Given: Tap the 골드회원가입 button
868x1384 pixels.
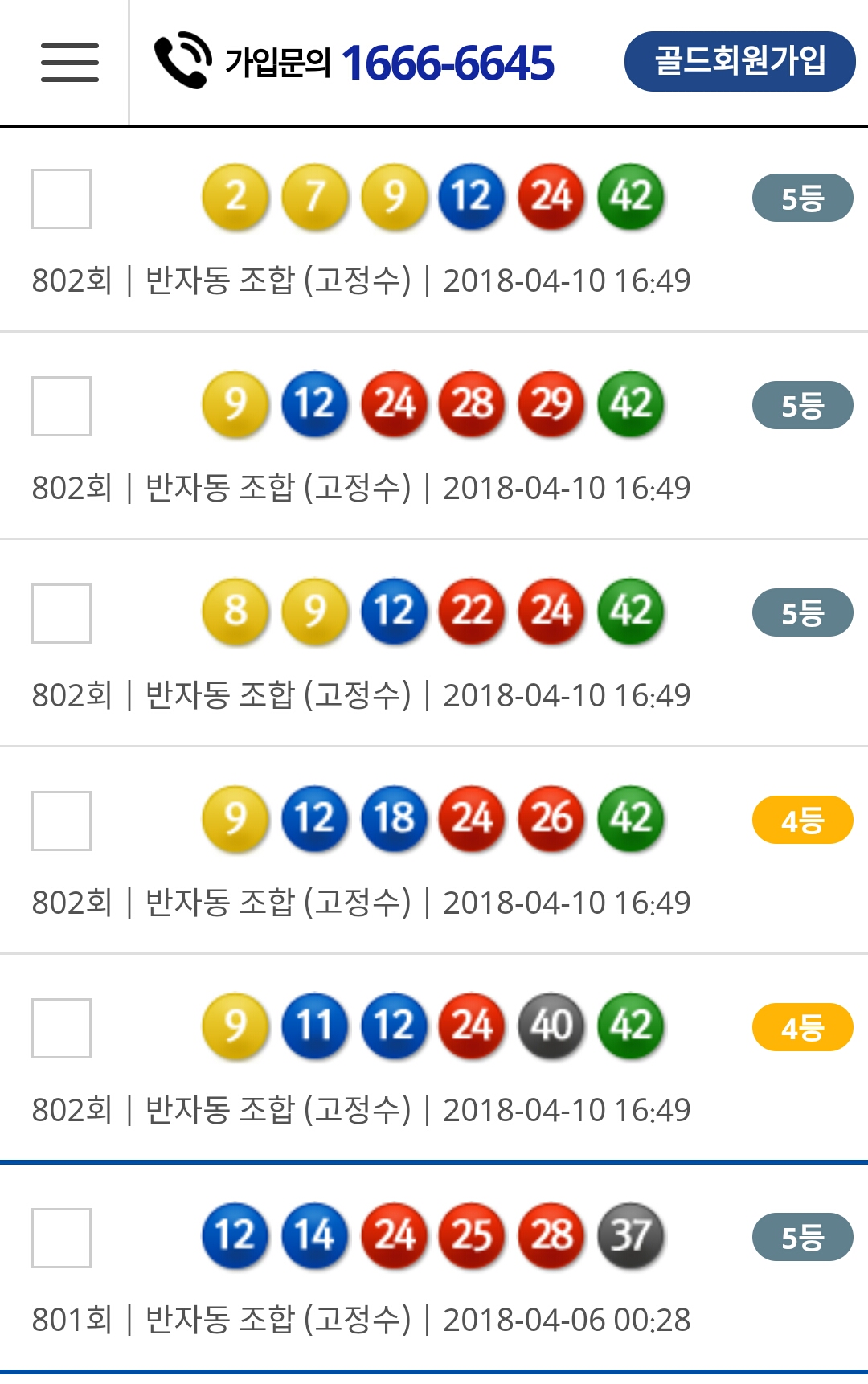Looking at the screenshot, I should coord(739,61).
